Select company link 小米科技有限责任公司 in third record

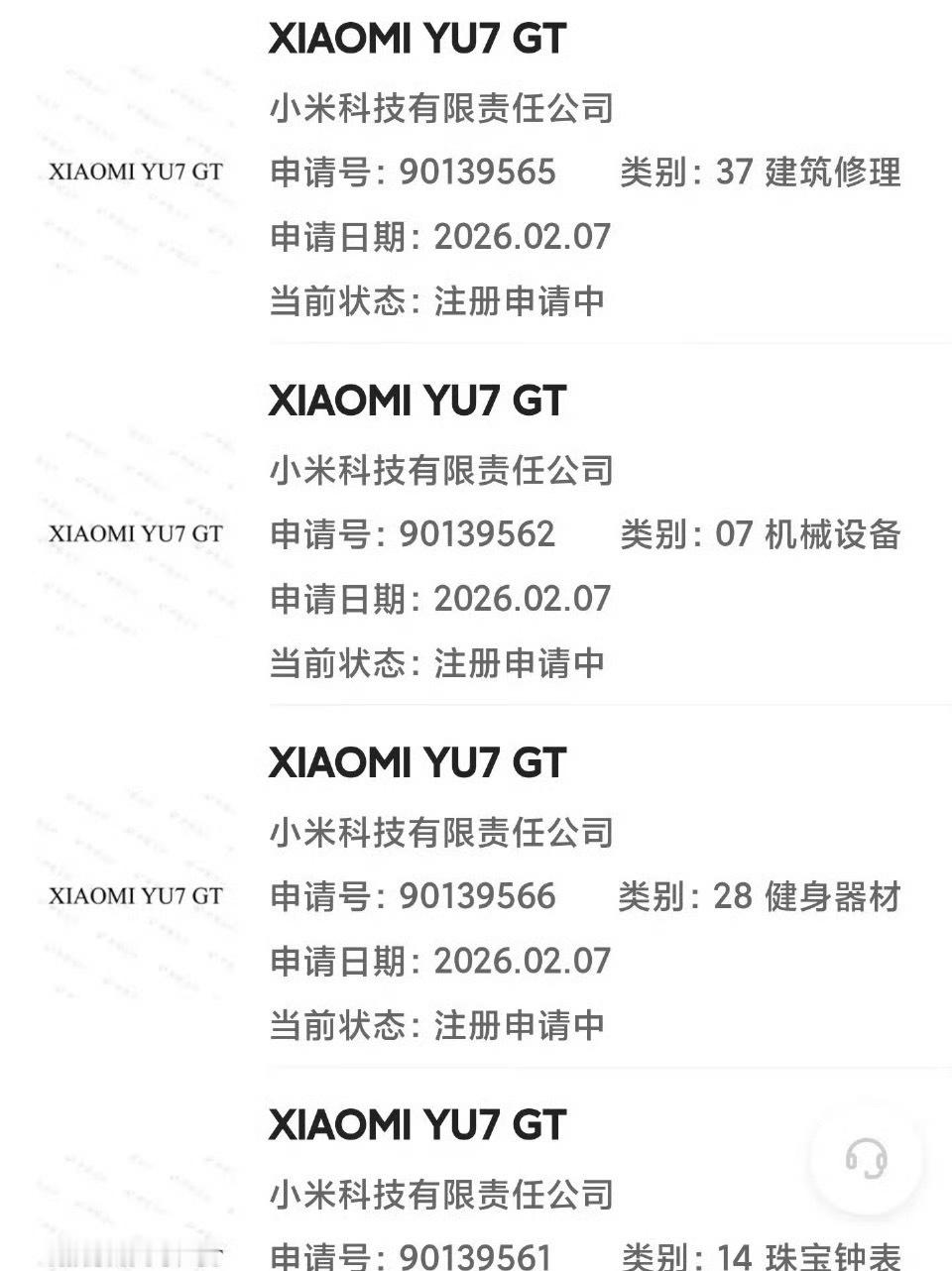441,833
